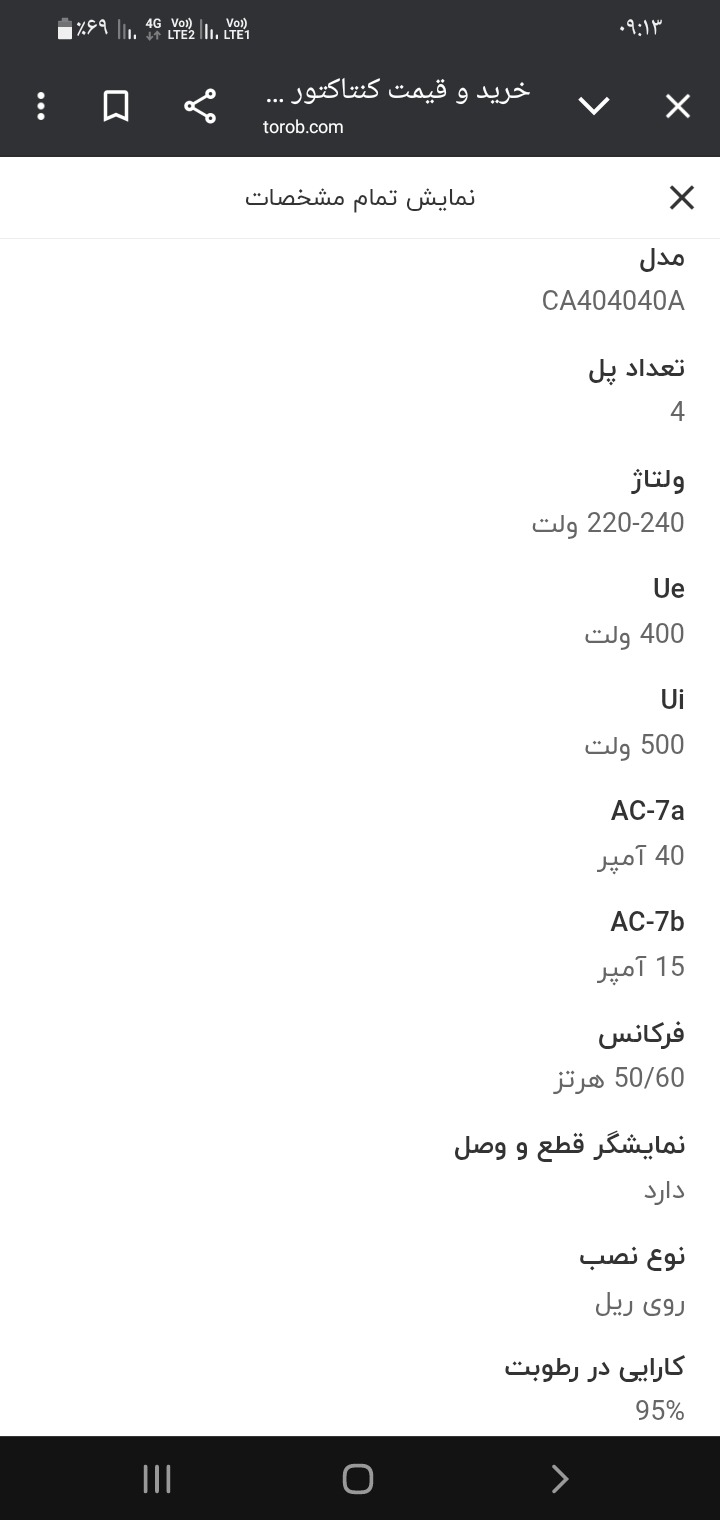Image resolution: width=720 pixels, height=1520 pixels.
Task: Share this page link
Action: pos(200,106)
